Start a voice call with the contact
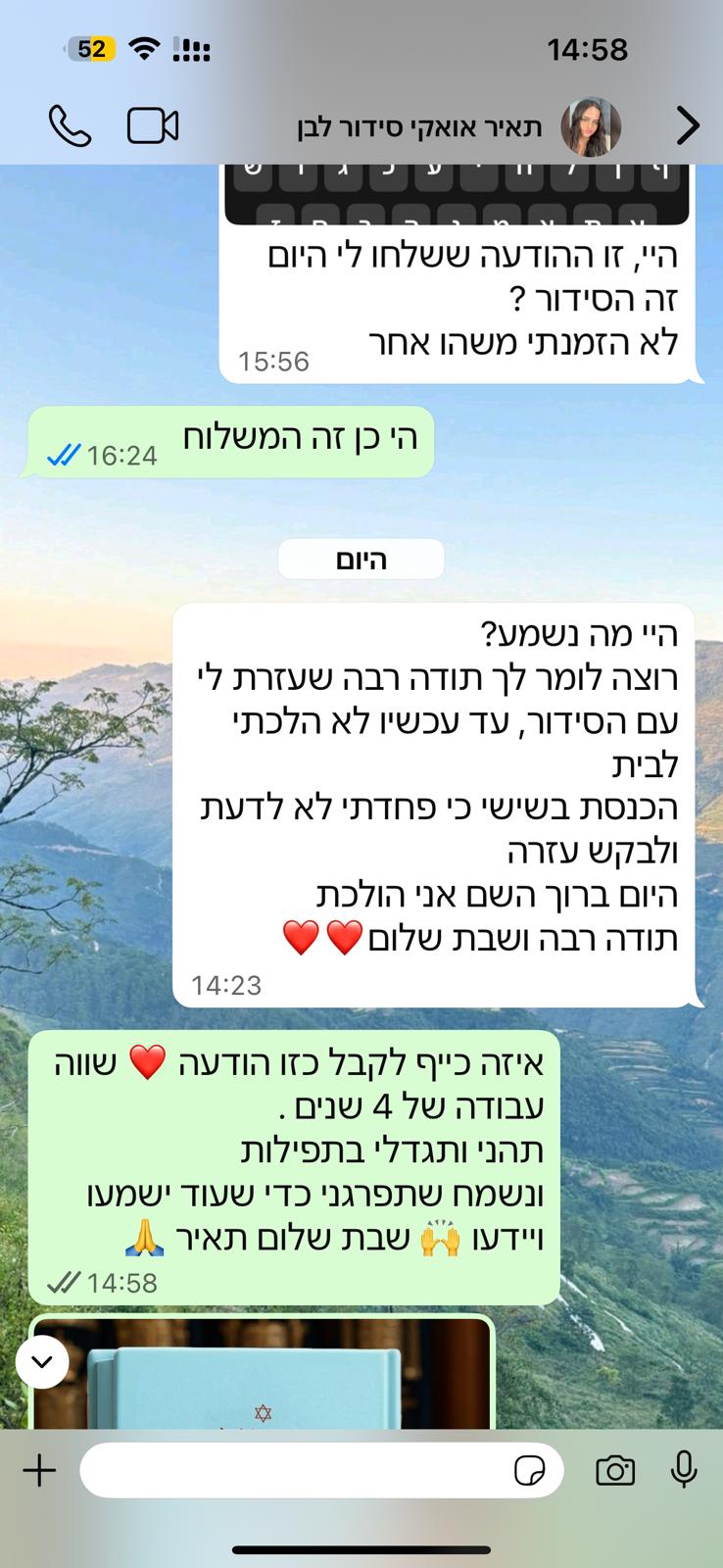Viewport: 723px width, 1568px height. [x=70, y=126]
